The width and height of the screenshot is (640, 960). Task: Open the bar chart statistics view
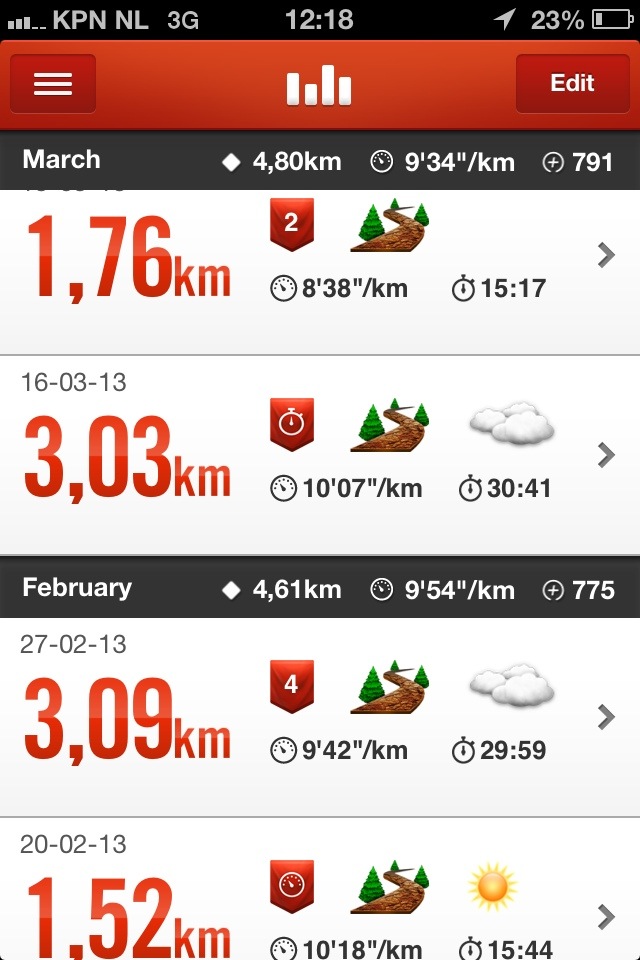[319, 86]
